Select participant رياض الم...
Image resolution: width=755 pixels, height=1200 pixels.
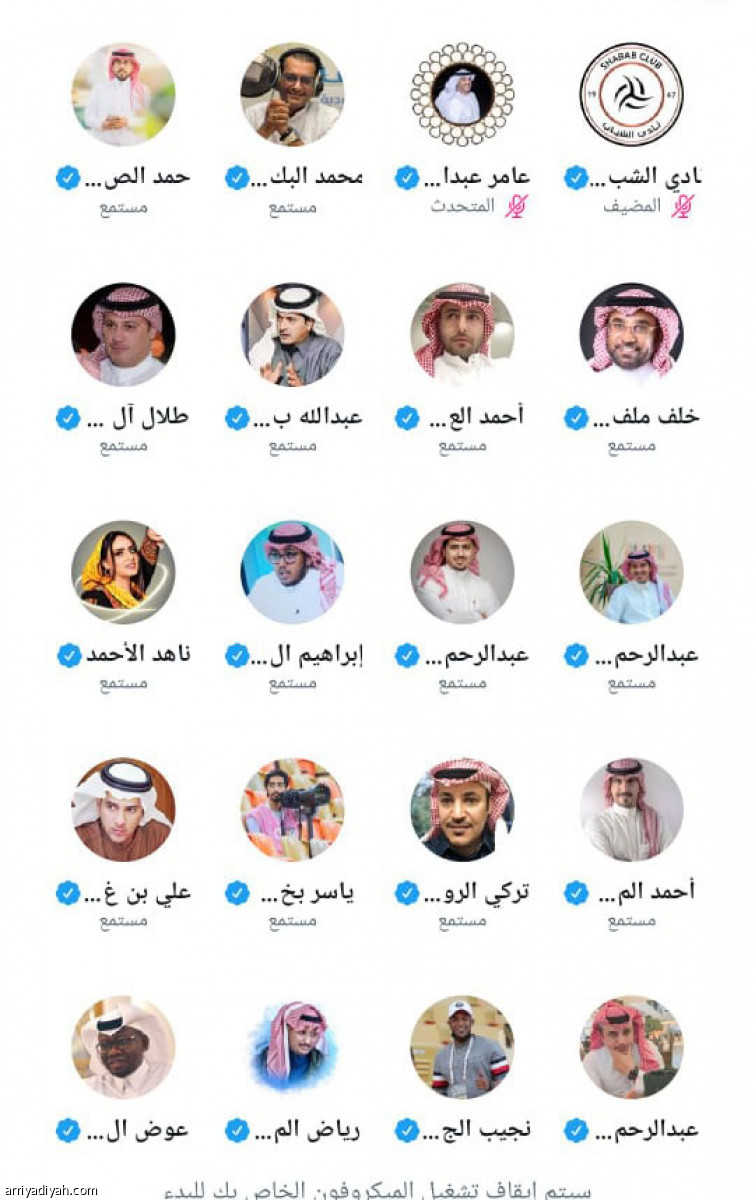(292, 1047)
